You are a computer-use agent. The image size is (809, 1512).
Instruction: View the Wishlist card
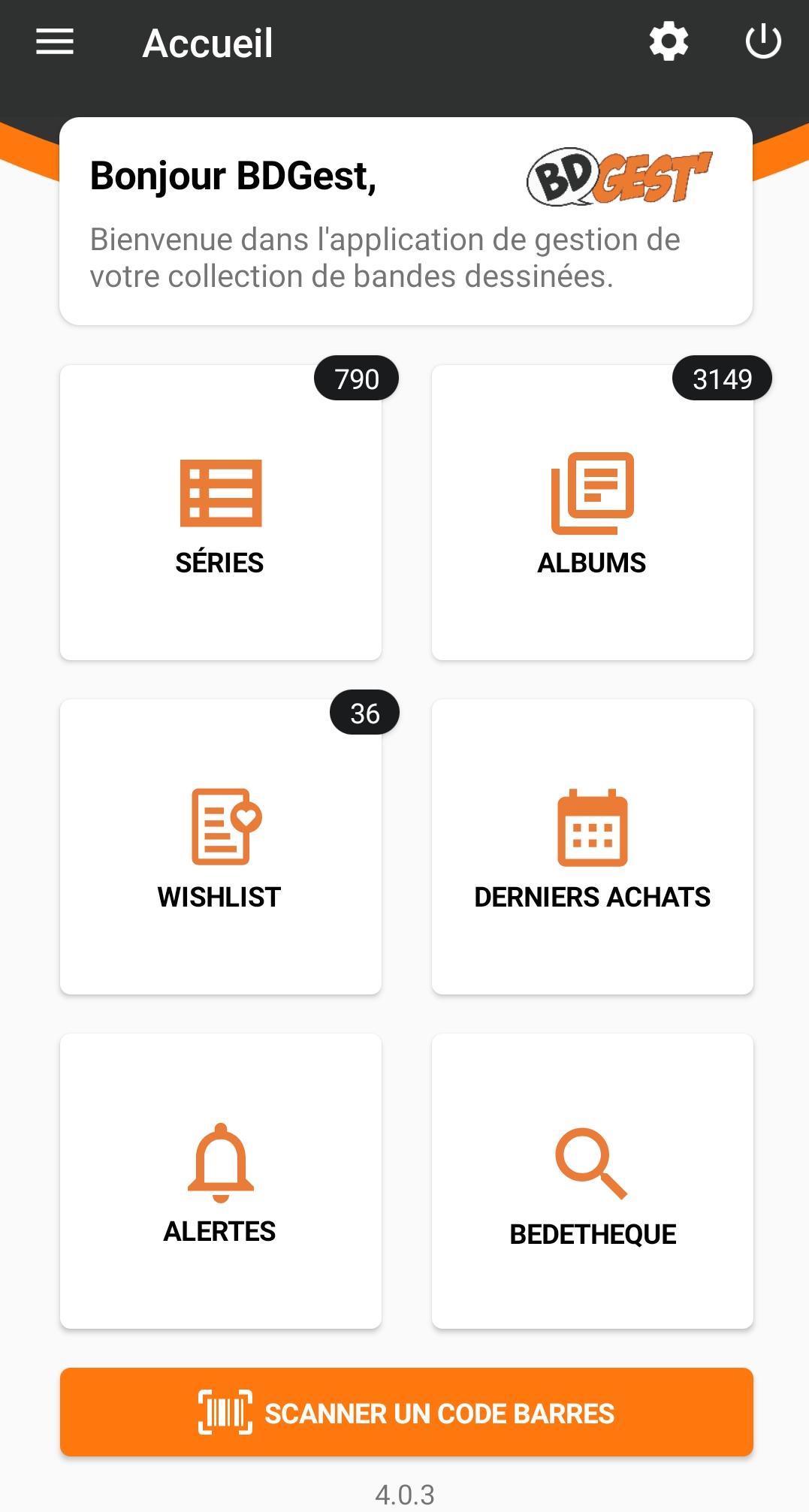coord(220,847)
